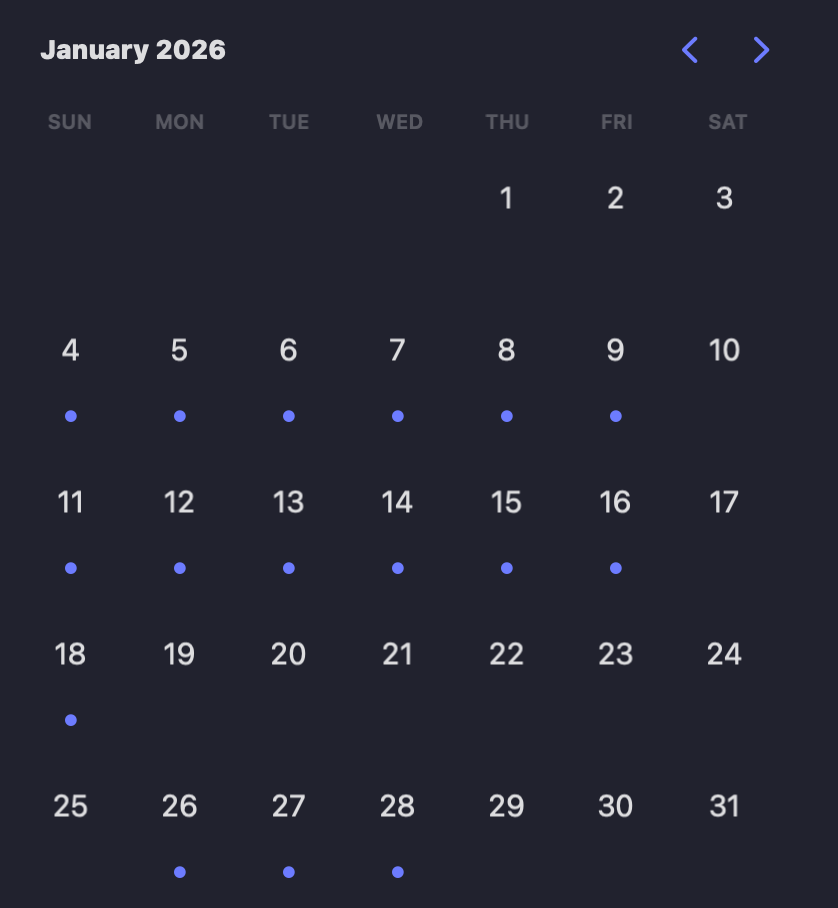Choose January 9 in the calendar
The width and height of the screenshot is (838, 908).
click(616, 350)
